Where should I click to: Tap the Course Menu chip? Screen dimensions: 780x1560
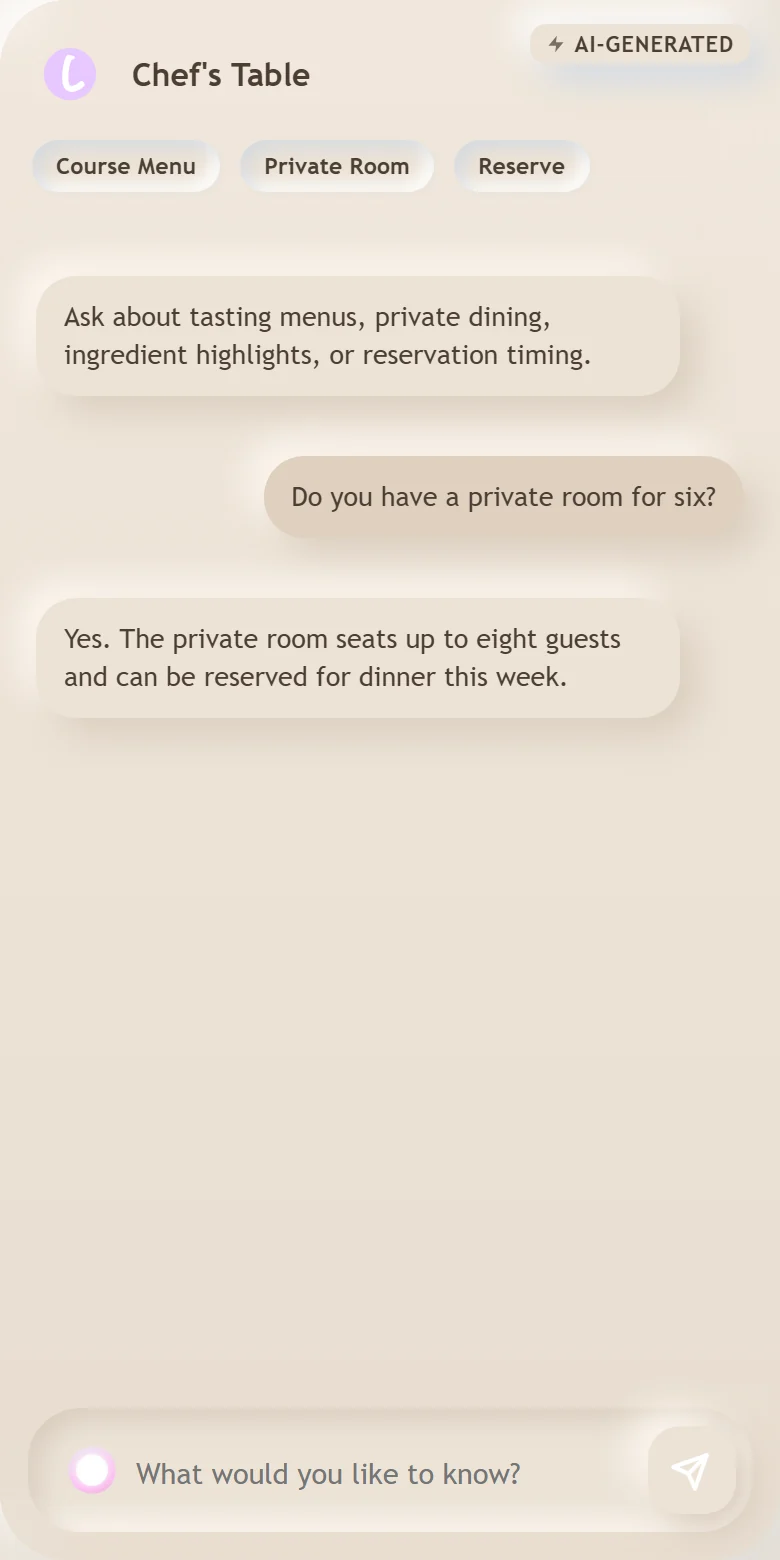126,166
